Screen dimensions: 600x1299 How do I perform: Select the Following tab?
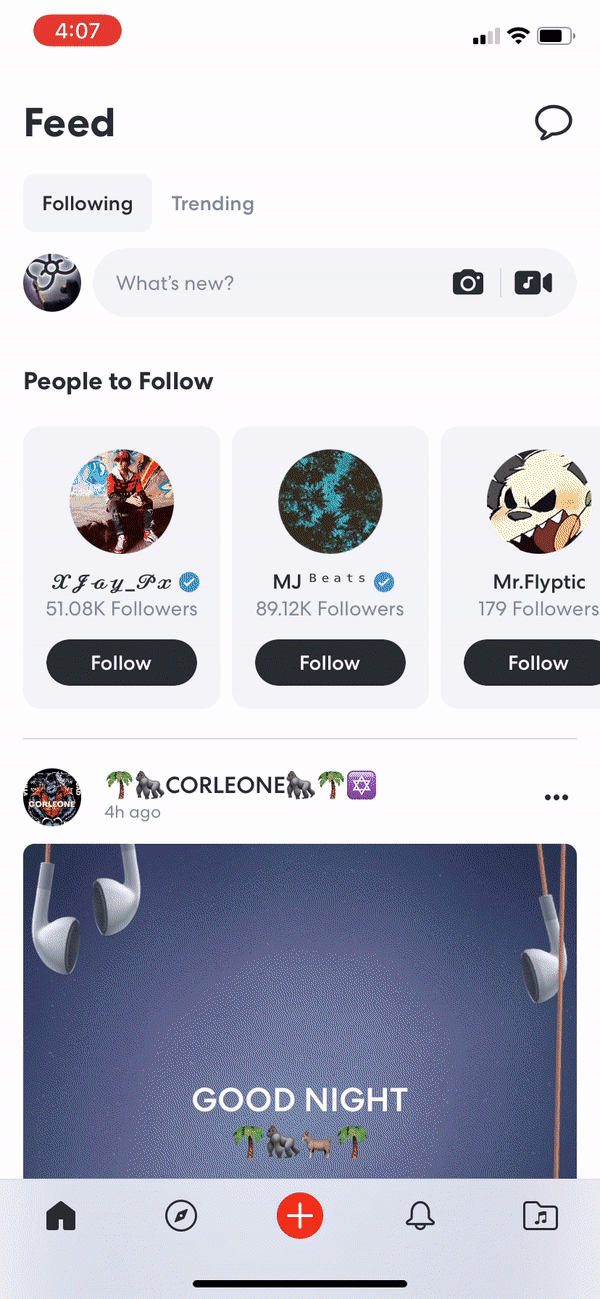pyautogui.click(x=87, y=203)
